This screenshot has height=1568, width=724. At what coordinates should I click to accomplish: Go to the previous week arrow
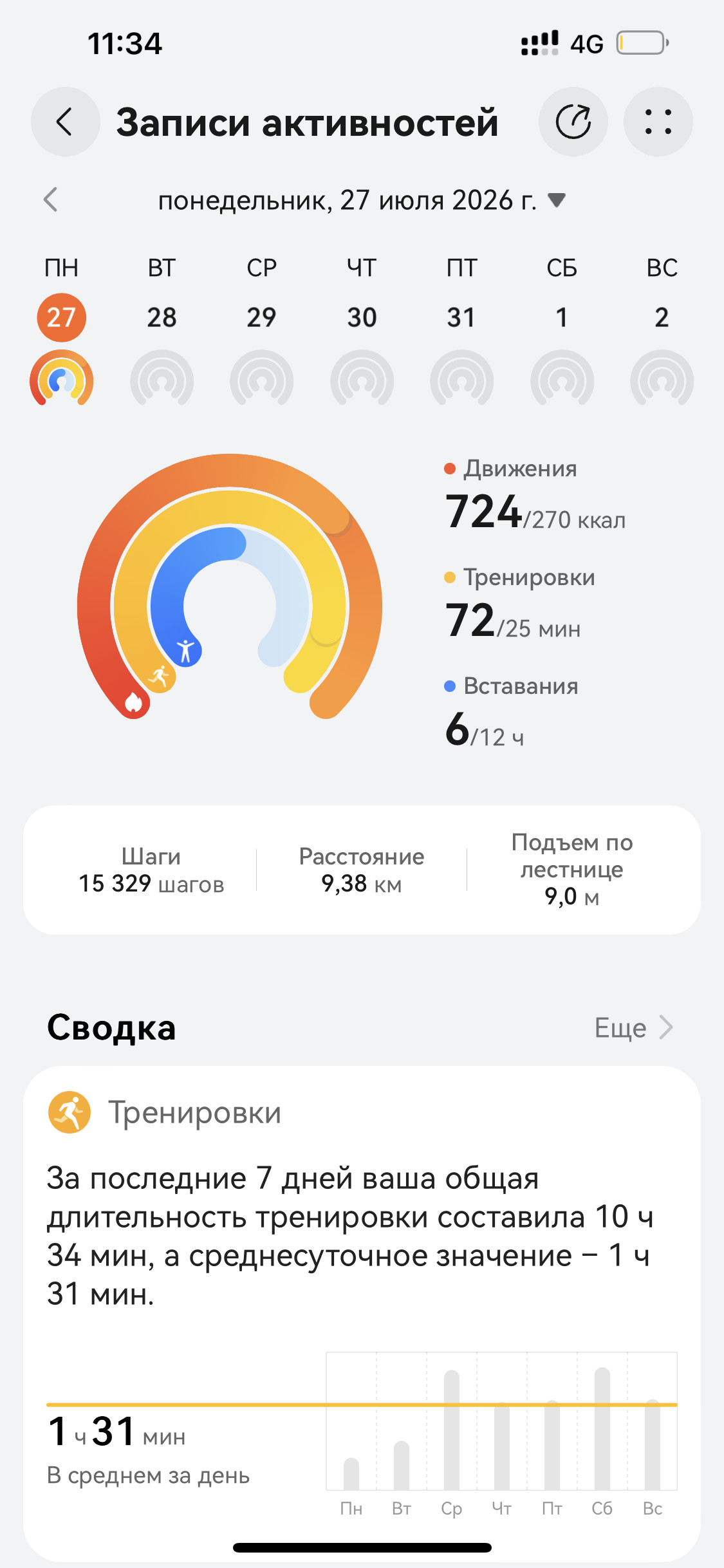pos(51,200)
